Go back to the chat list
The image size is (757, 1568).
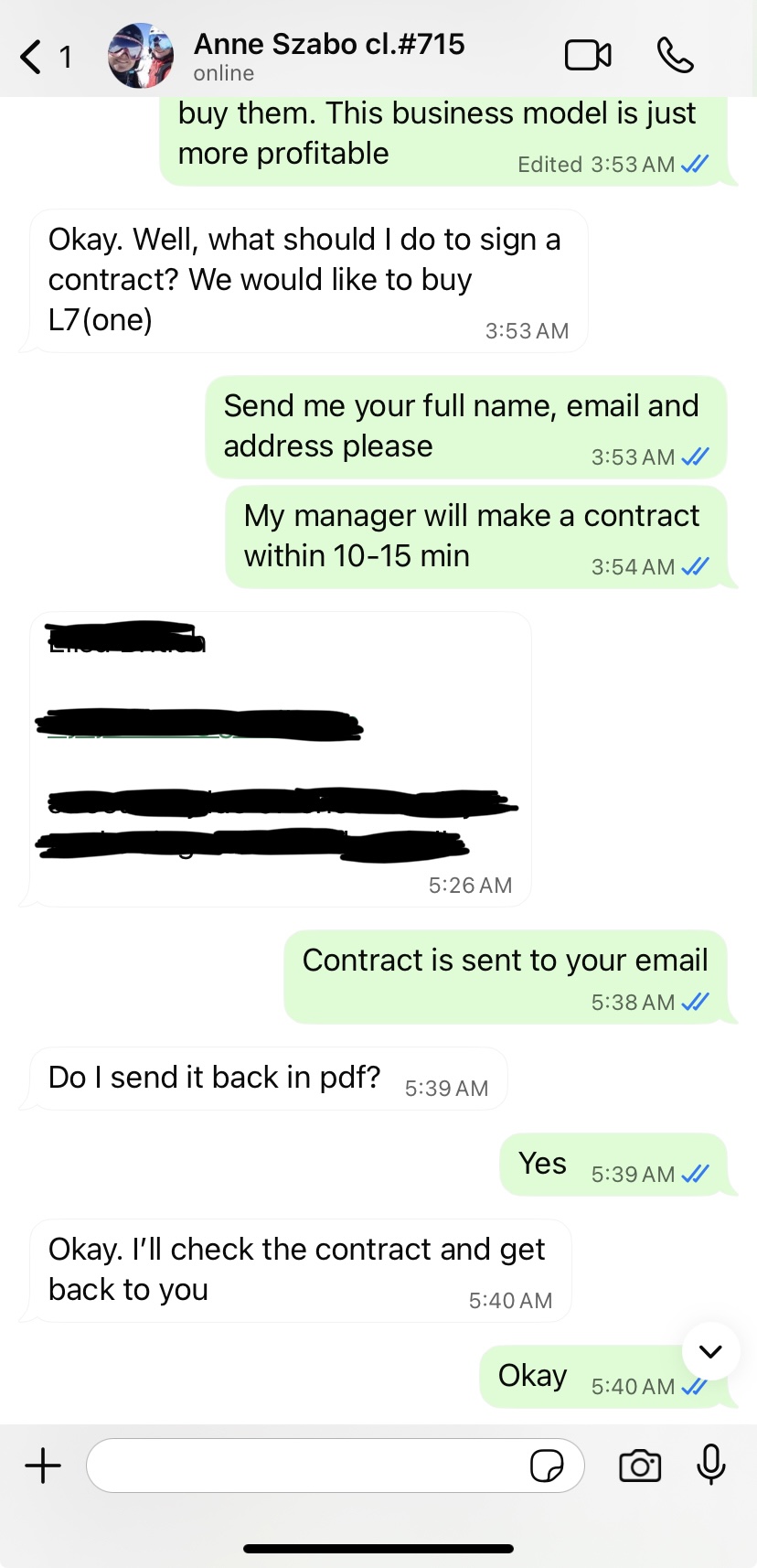point(33,57)
